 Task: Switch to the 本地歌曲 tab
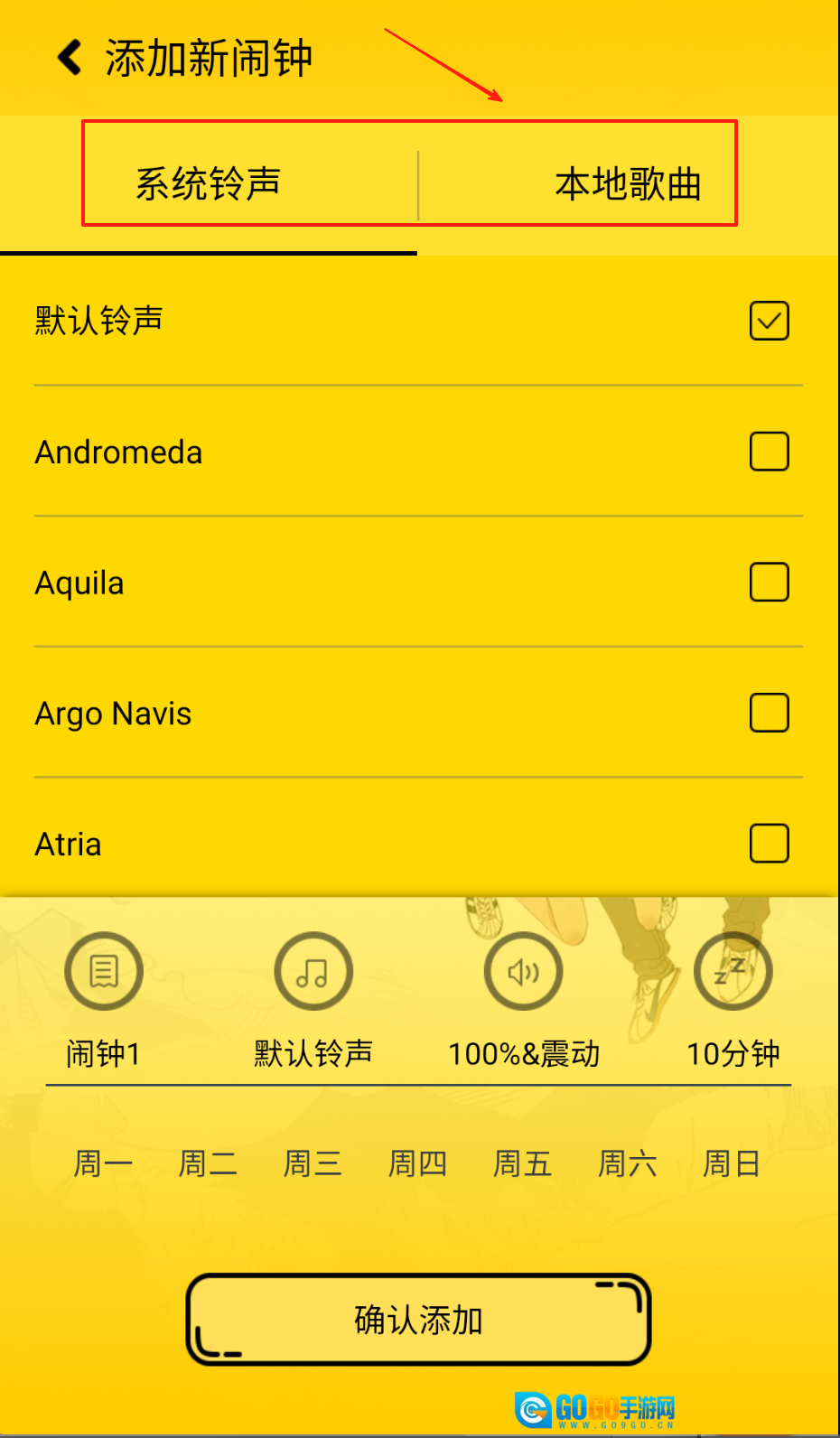tap(628, 184)
